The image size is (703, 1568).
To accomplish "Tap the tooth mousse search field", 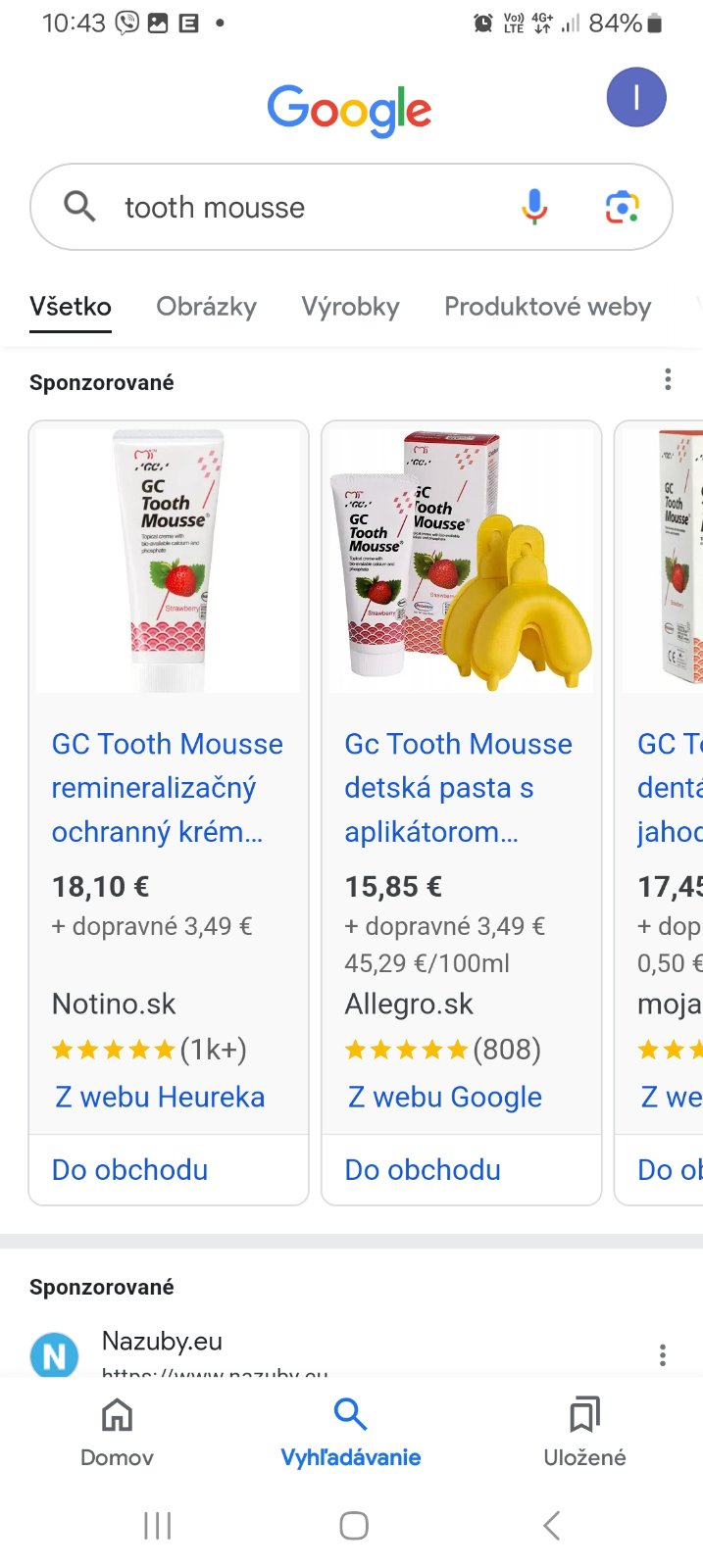I will (294, 207).
